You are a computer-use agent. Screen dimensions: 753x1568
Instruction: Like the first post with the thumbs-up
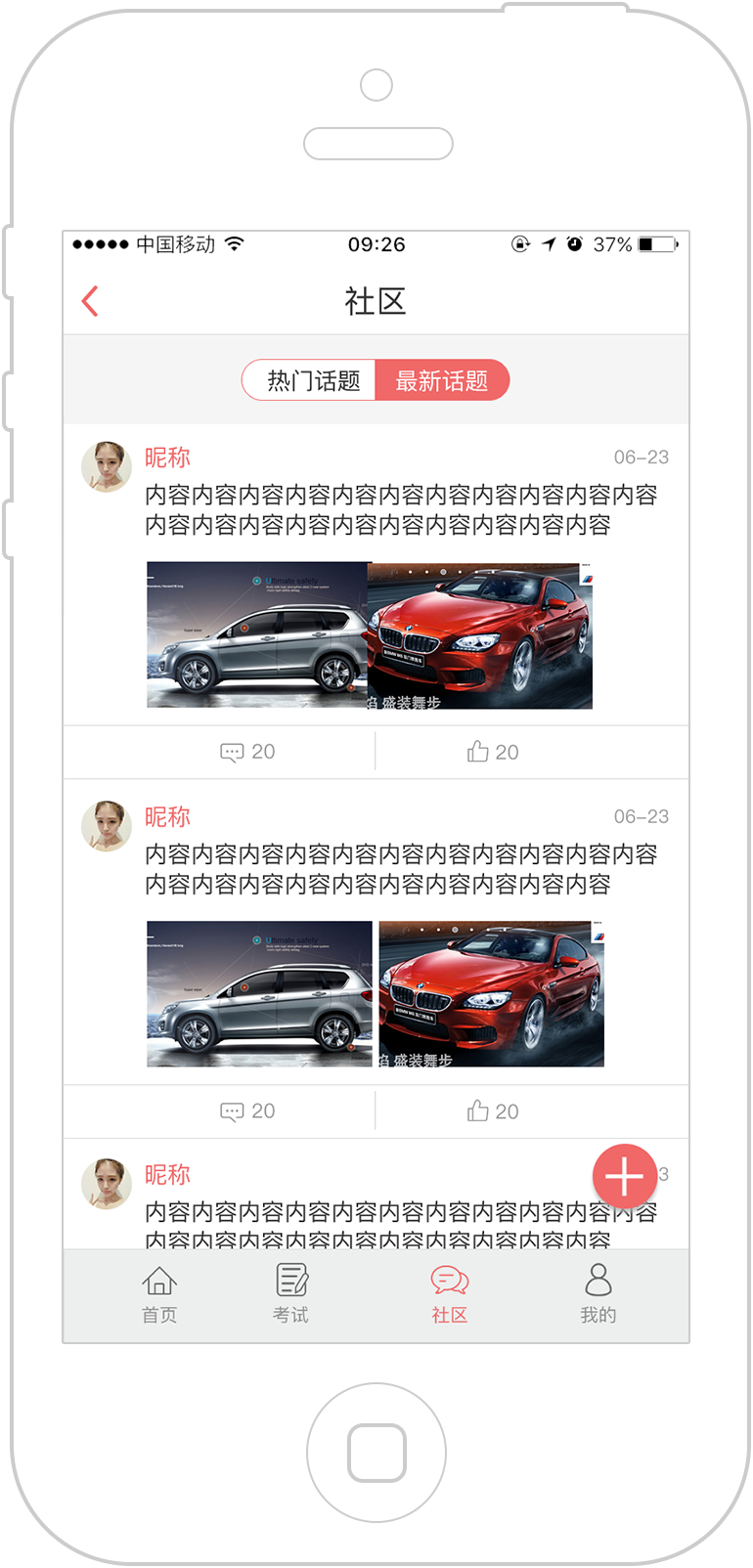(x=492, y=752)
